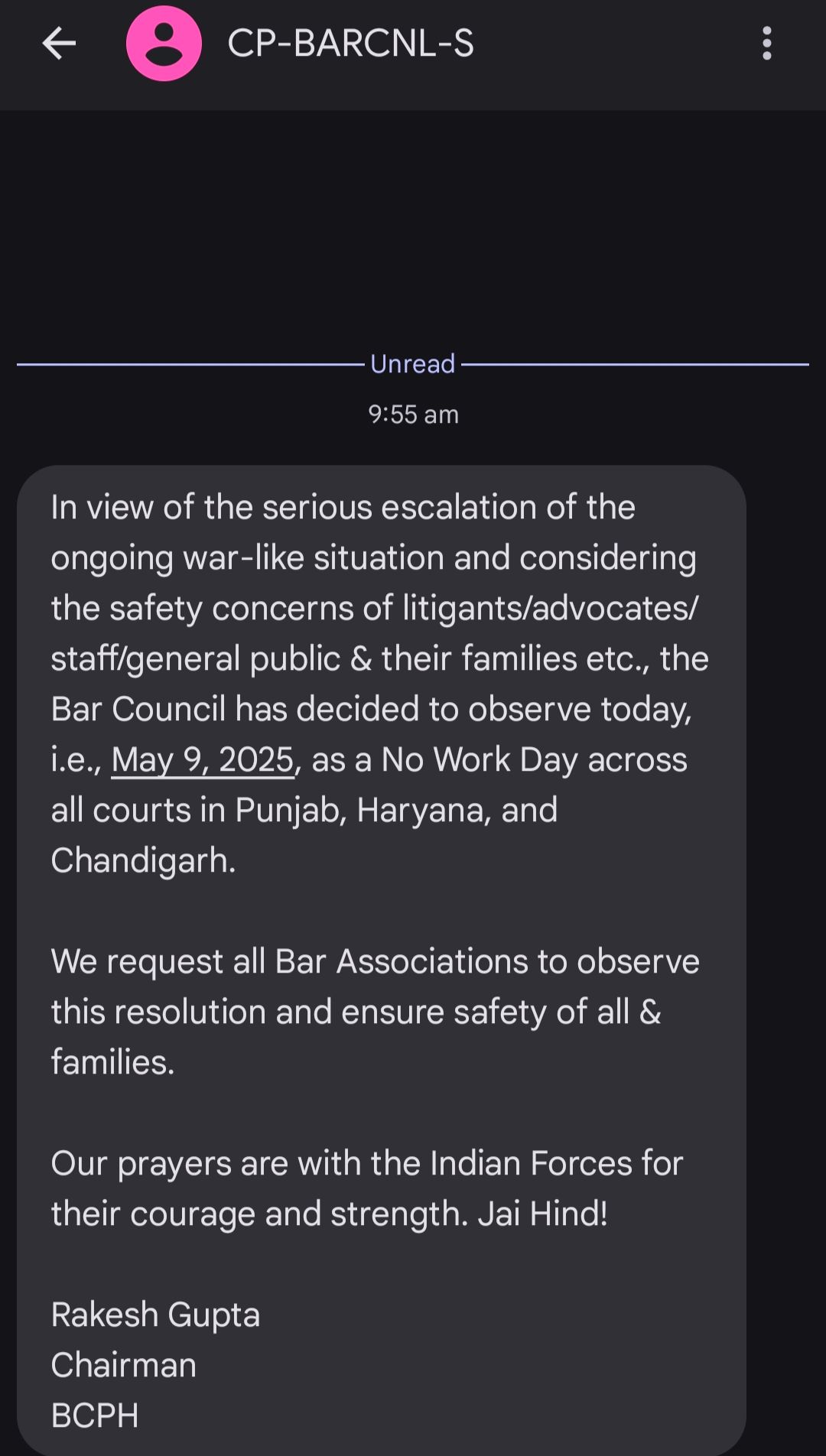Open CP-BARCNL-S contact avatar
This screenshot has width=826, height=1456.
tap(164, 44)
